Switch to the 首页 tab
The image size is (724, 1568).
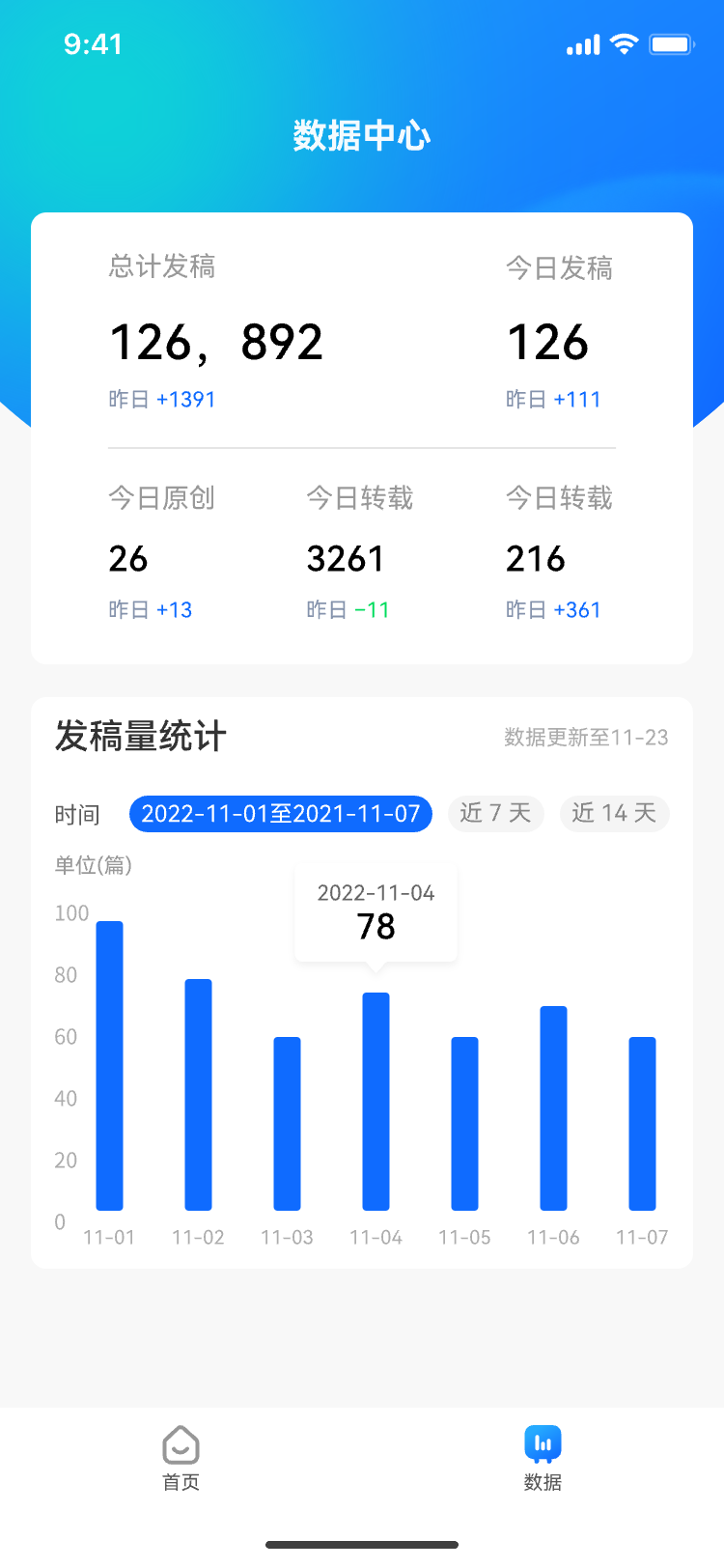pos(181,1458)
